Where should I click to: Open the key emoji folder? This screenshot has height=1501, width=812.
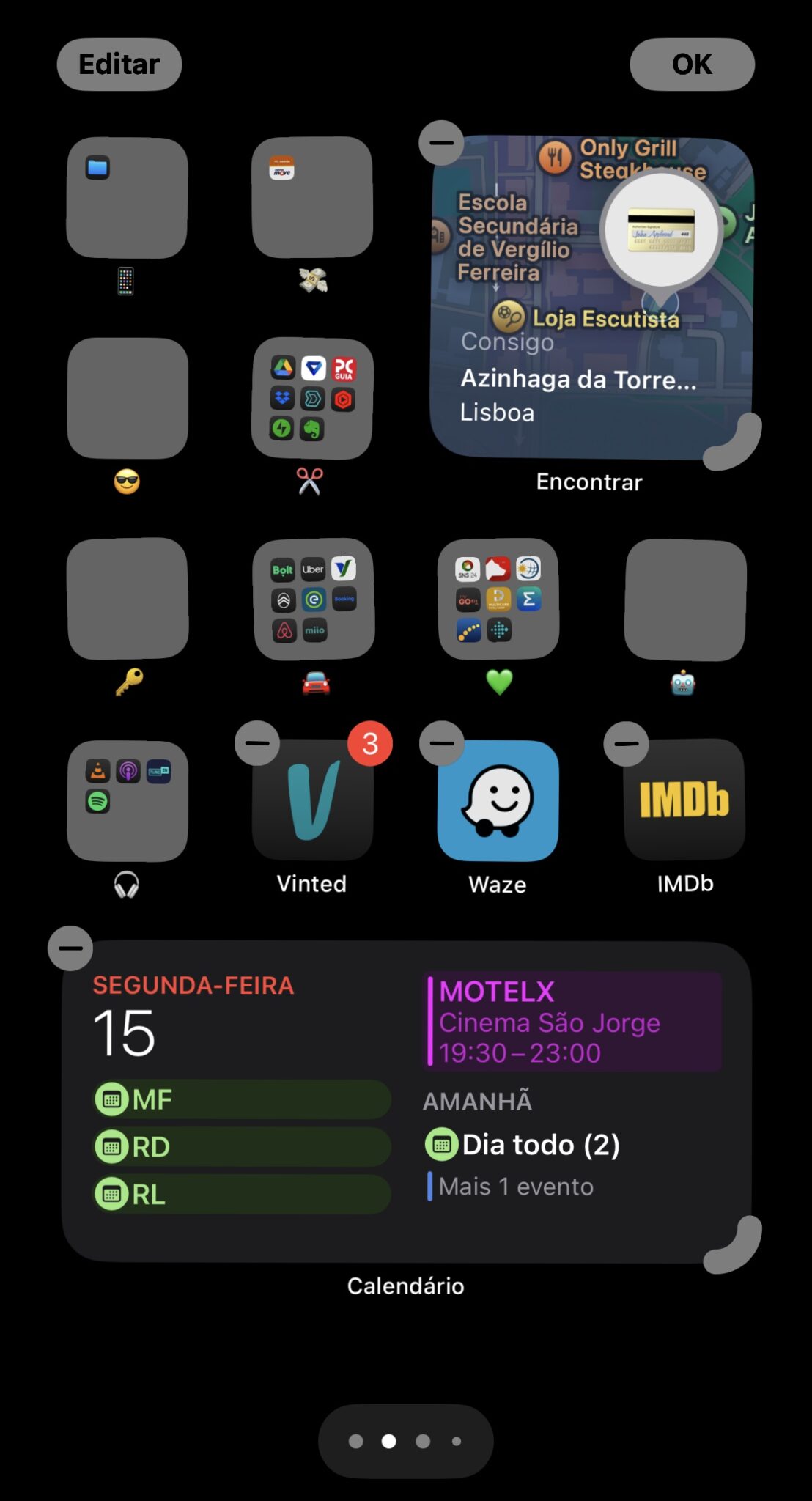point(128,599)
